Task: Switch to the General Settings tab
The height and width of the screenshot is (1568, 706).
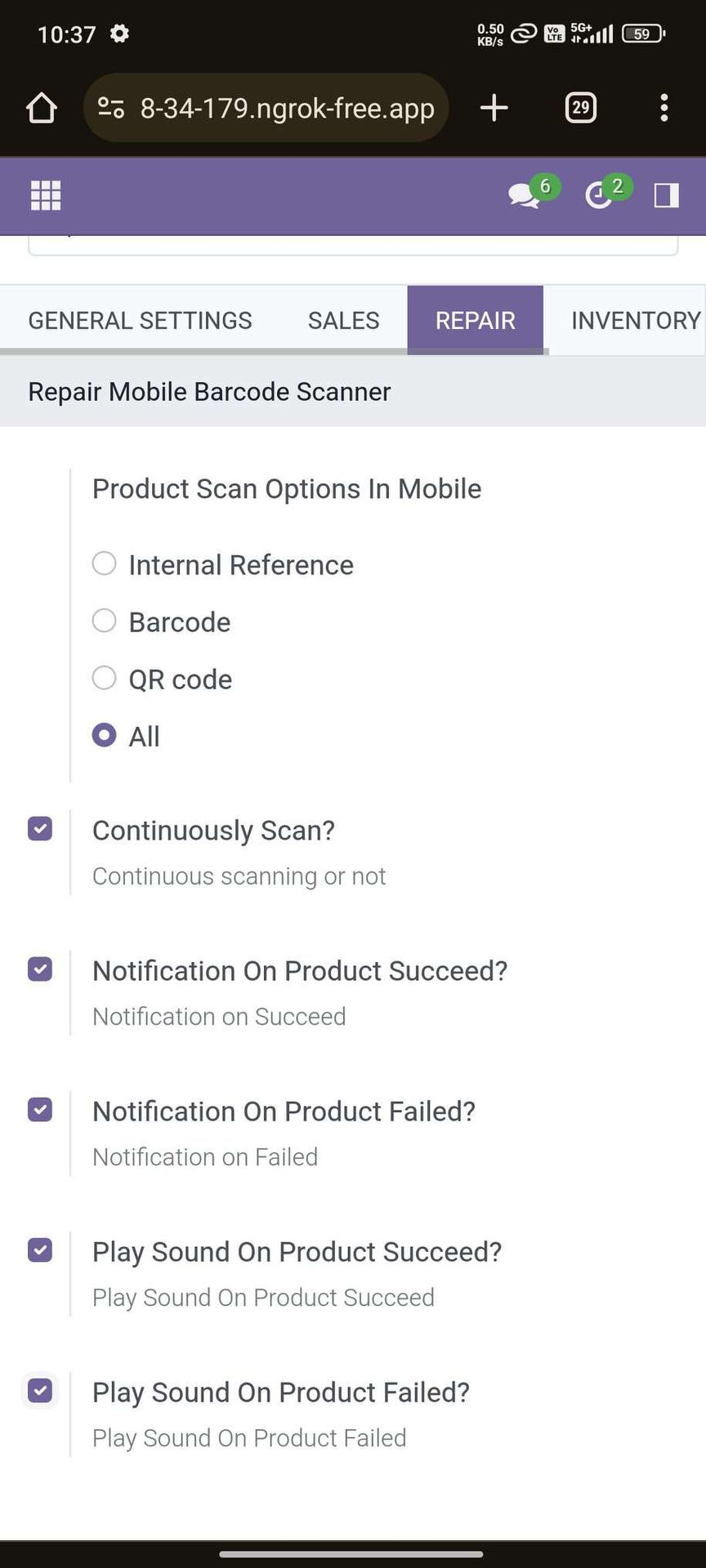Action: tap(140, 320)
